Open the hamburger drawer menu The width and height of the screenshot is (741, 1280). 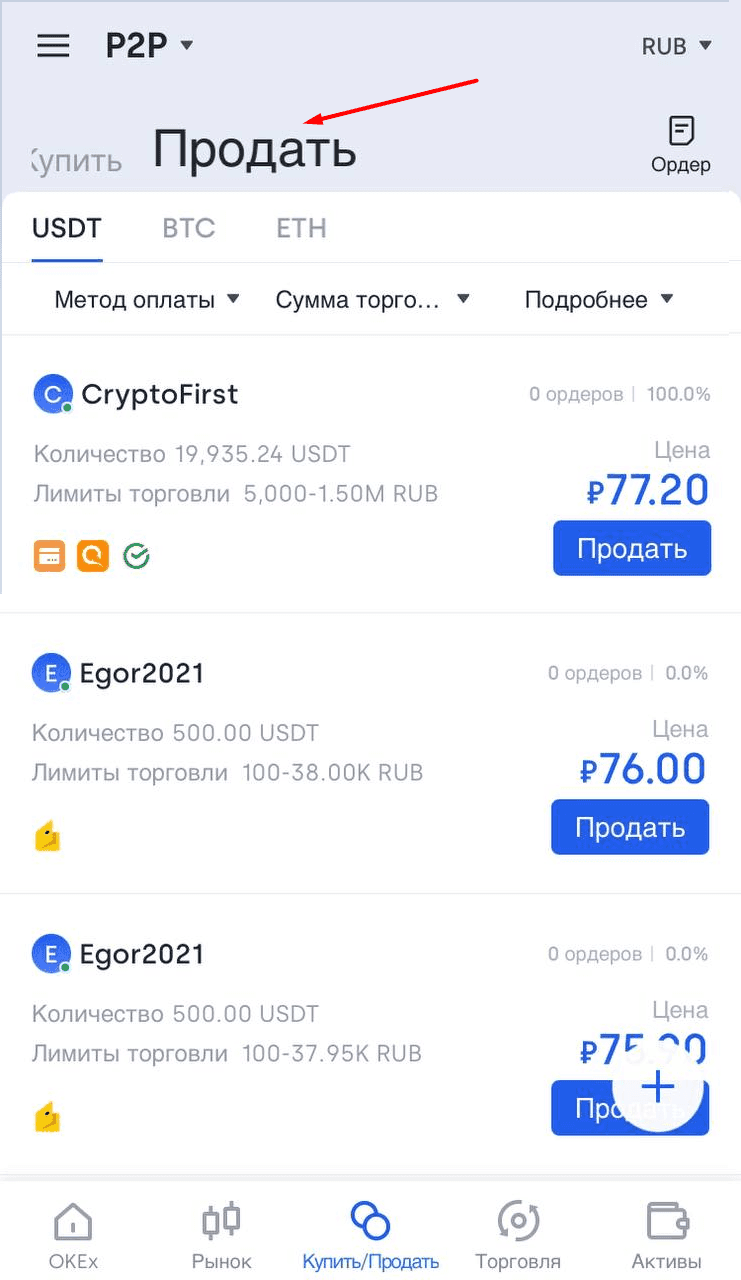coord(53,46)
